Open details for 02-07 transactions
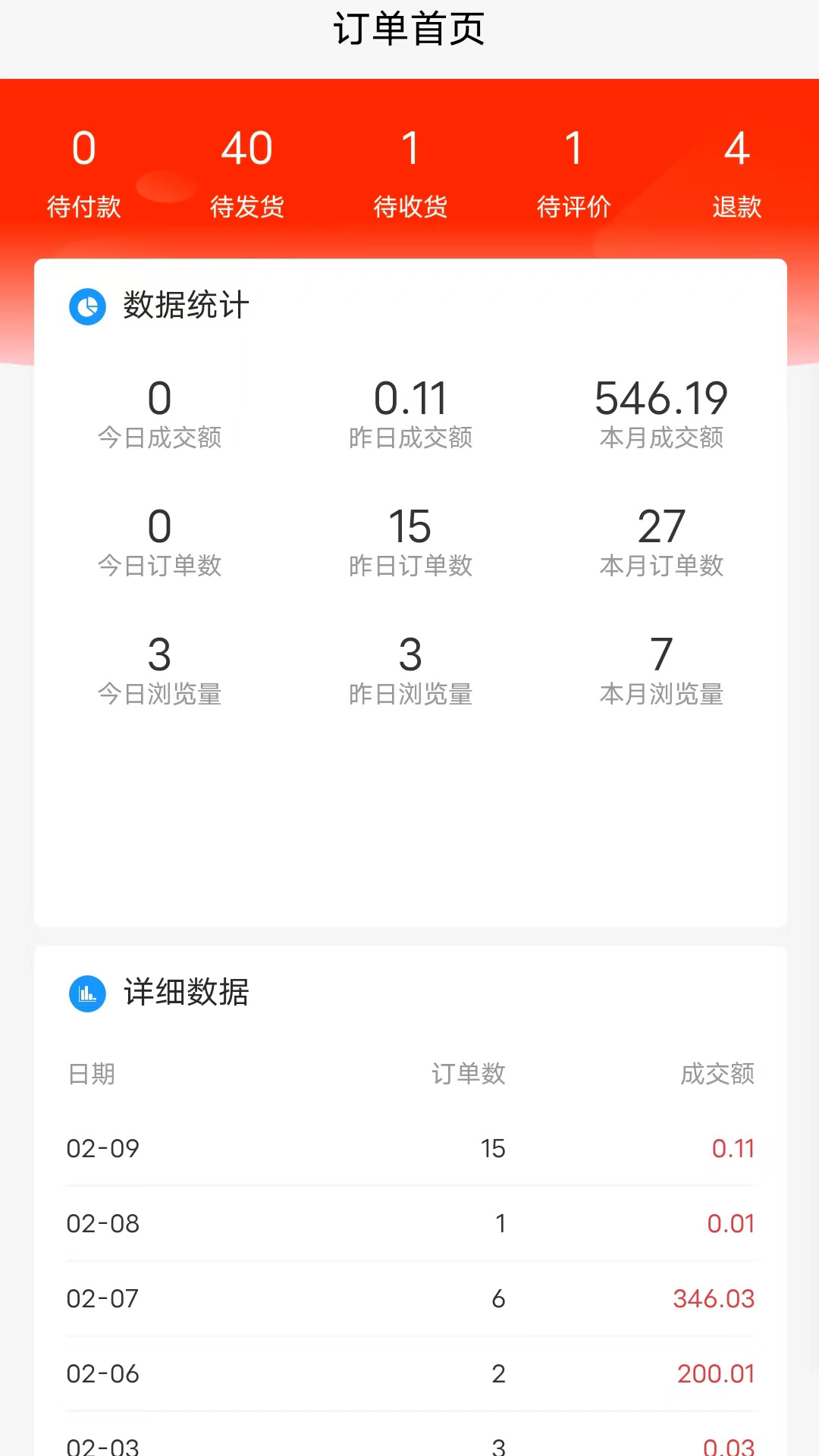 (x=104, y=1298)
